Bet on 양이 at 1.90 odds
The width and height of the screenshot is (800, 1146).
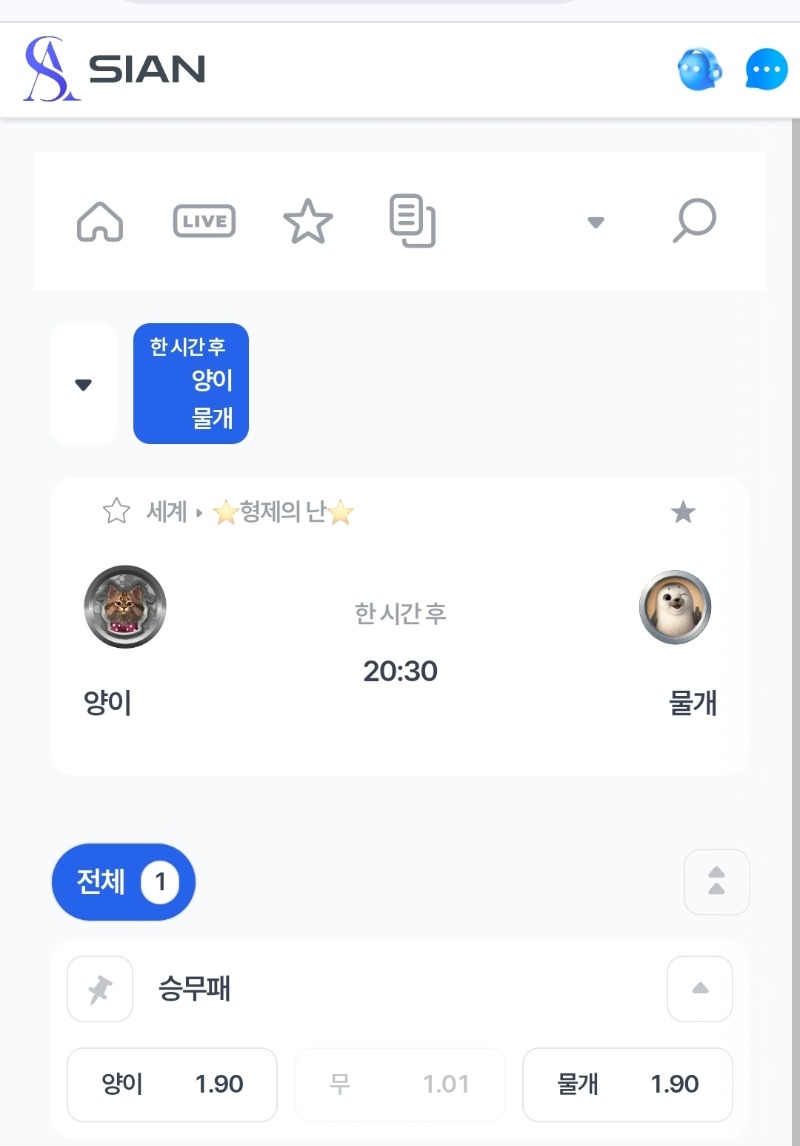click(x=172, y=1084)
